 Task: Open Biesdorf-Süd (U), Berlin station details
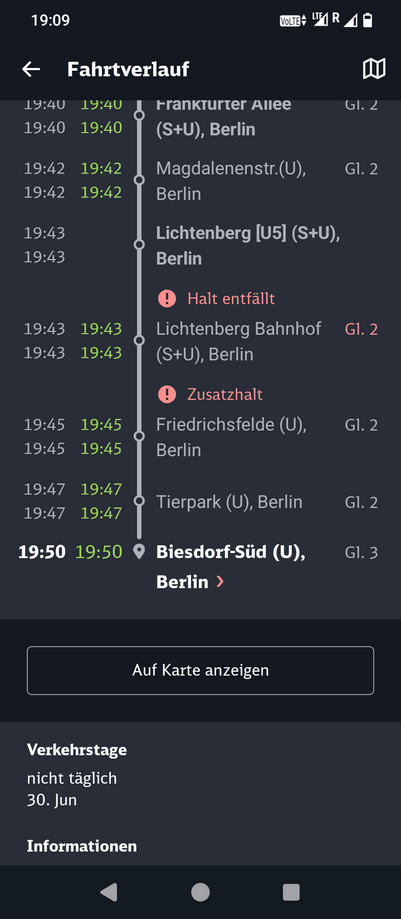(230, 567)
